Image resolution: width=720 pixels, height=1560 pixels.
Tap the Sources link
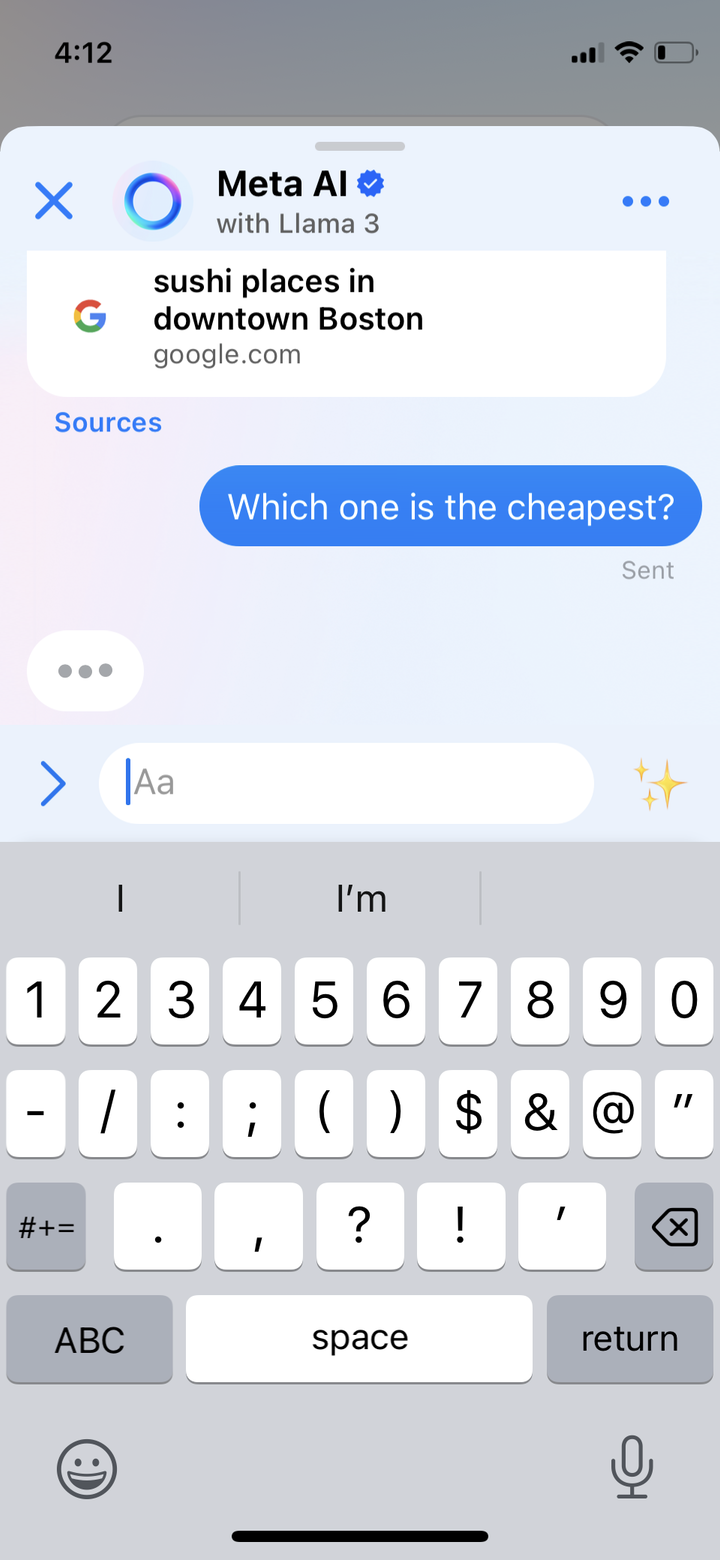(108, 423)
